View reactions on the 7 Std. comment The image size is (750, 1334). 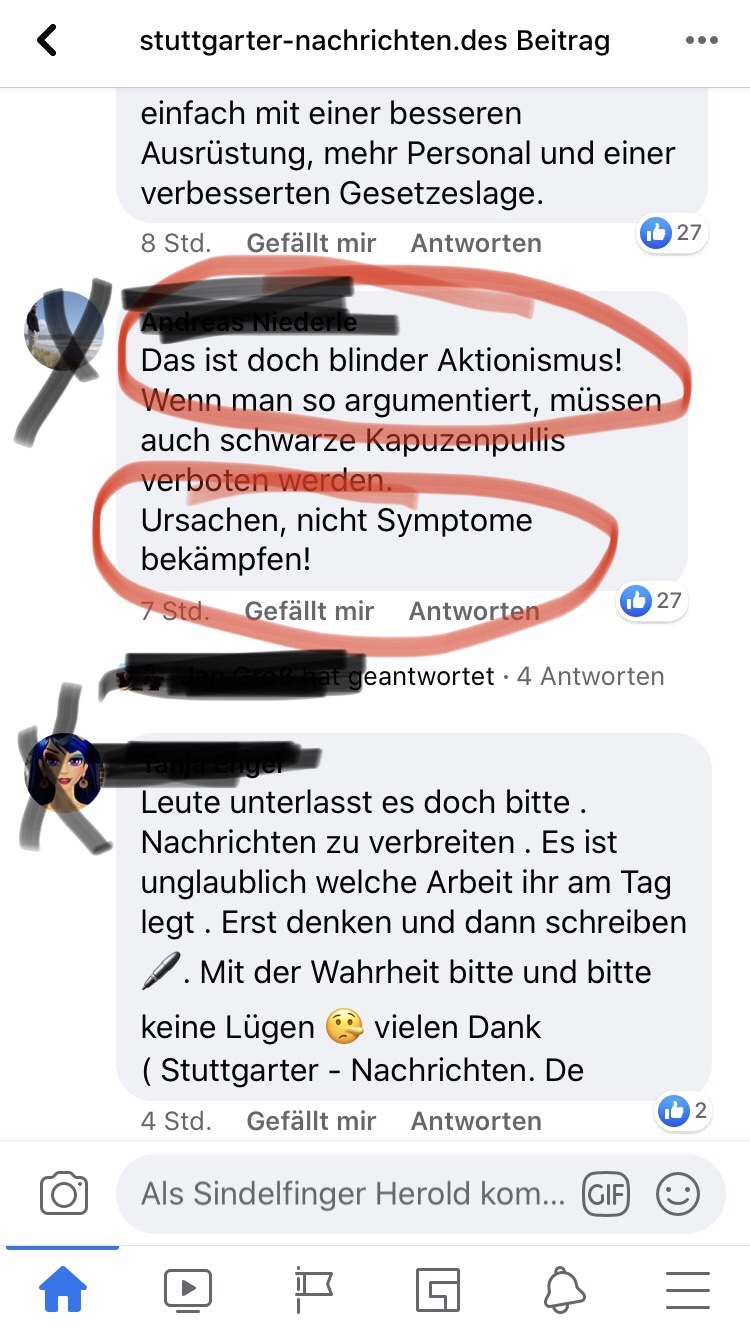pyautogui.click(x=651, y=601)
